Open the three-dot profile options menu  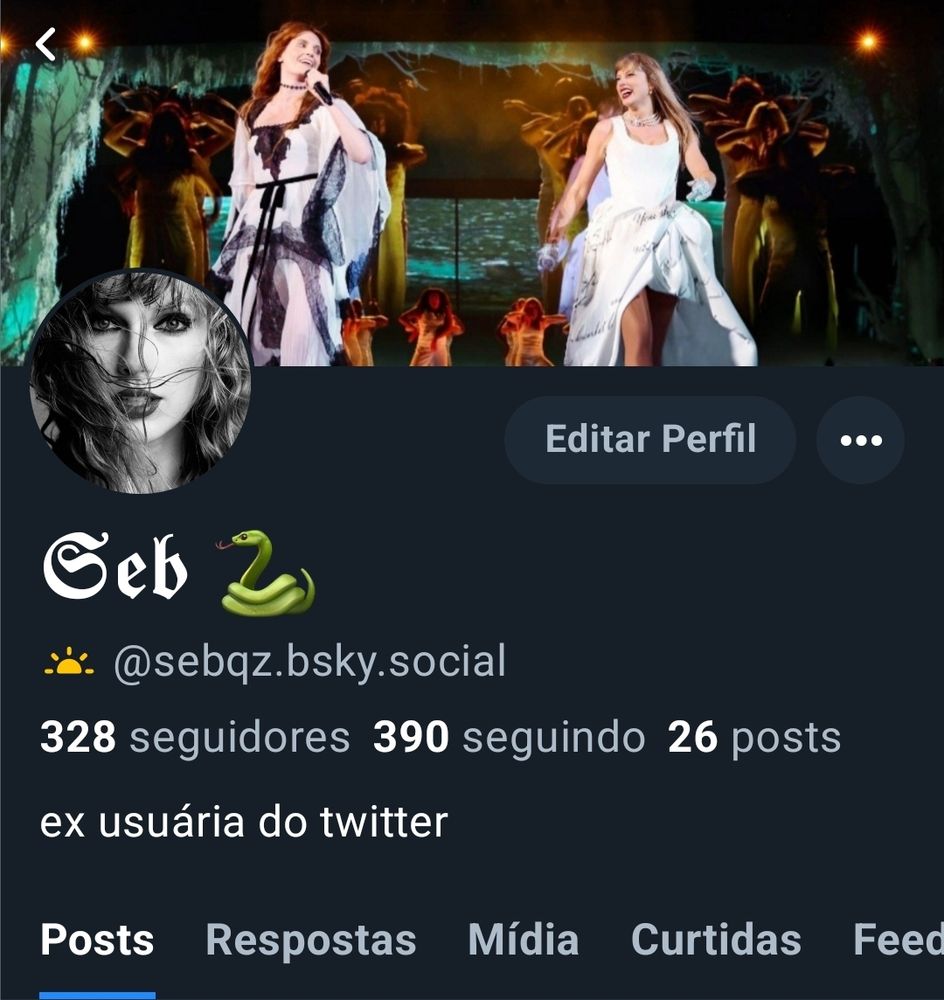coord(861,440)
